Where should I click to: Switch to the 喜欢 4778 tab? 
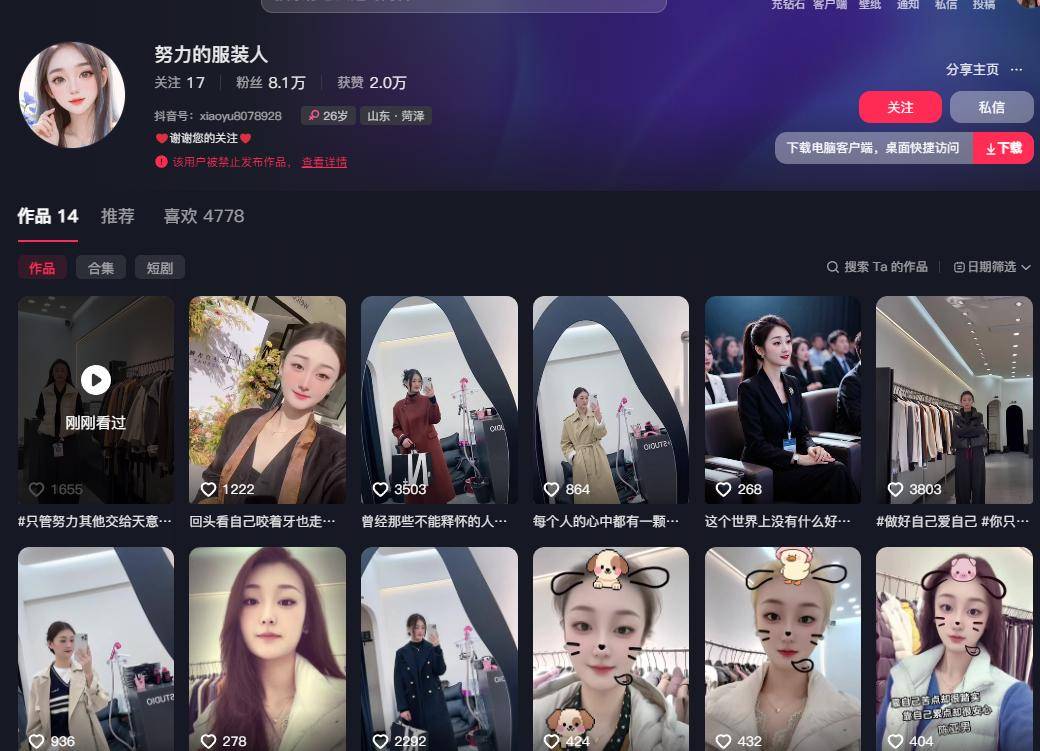point(204,216)
